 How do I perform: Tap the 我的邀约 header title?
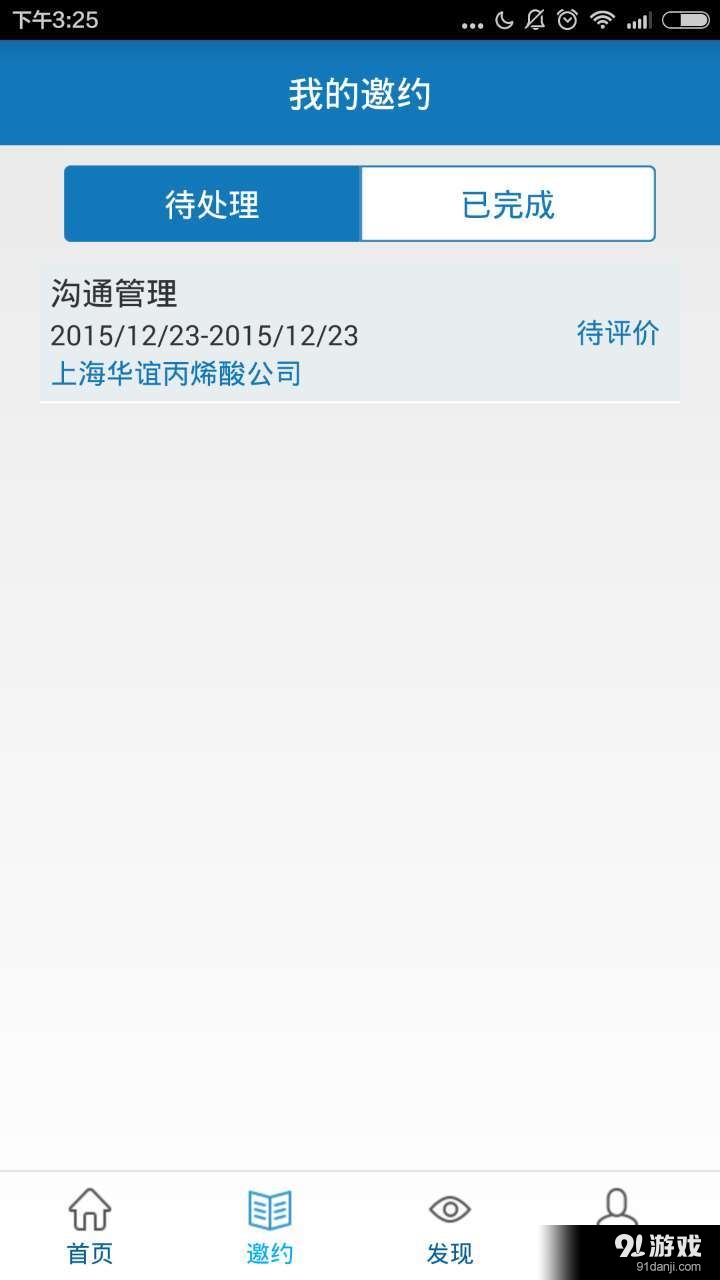pyautogui.click(x=360, y=92)
